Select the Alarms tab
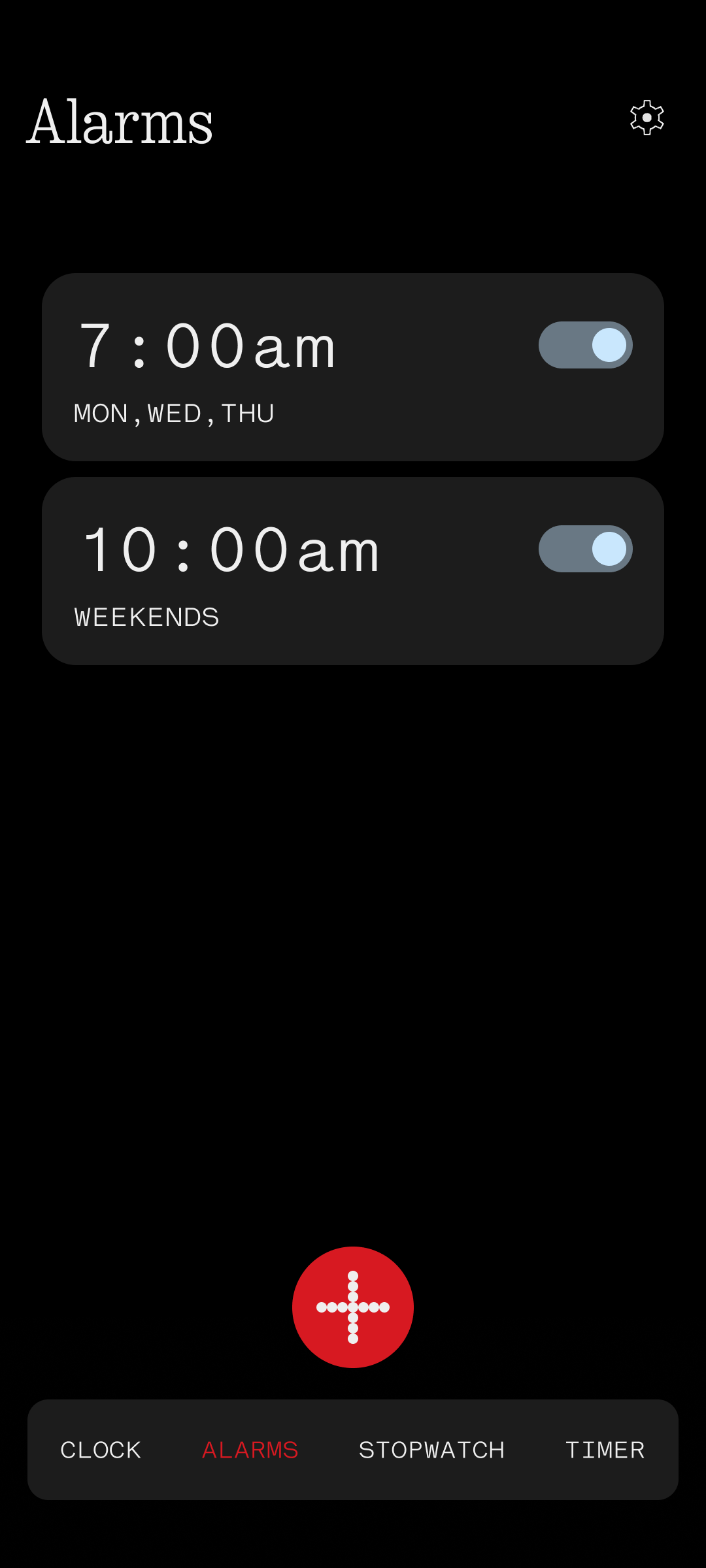Viewport: 706px width, 1568px height. [x=250, y=1450]
